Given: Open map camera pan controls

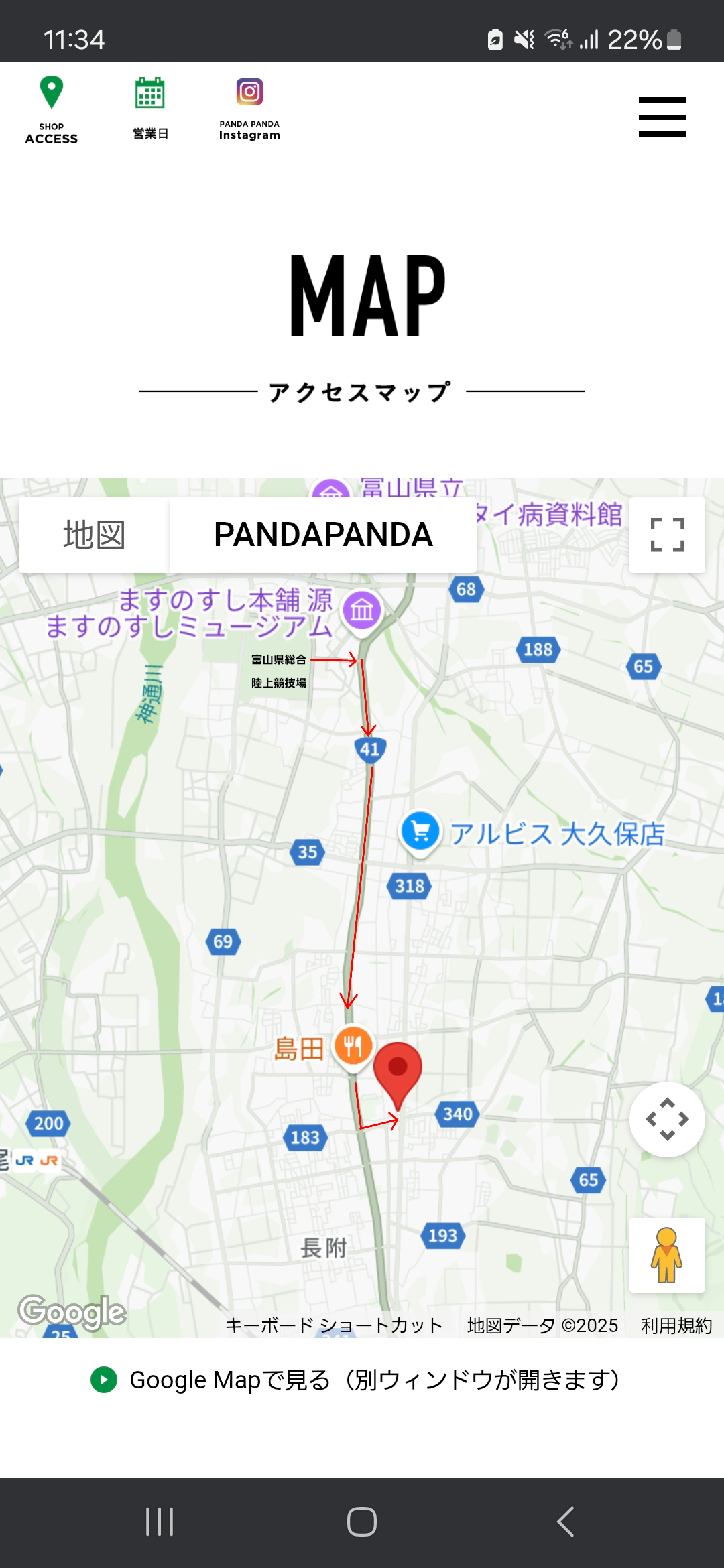Looking at the screenshot, I should [x=667, y=1119].
